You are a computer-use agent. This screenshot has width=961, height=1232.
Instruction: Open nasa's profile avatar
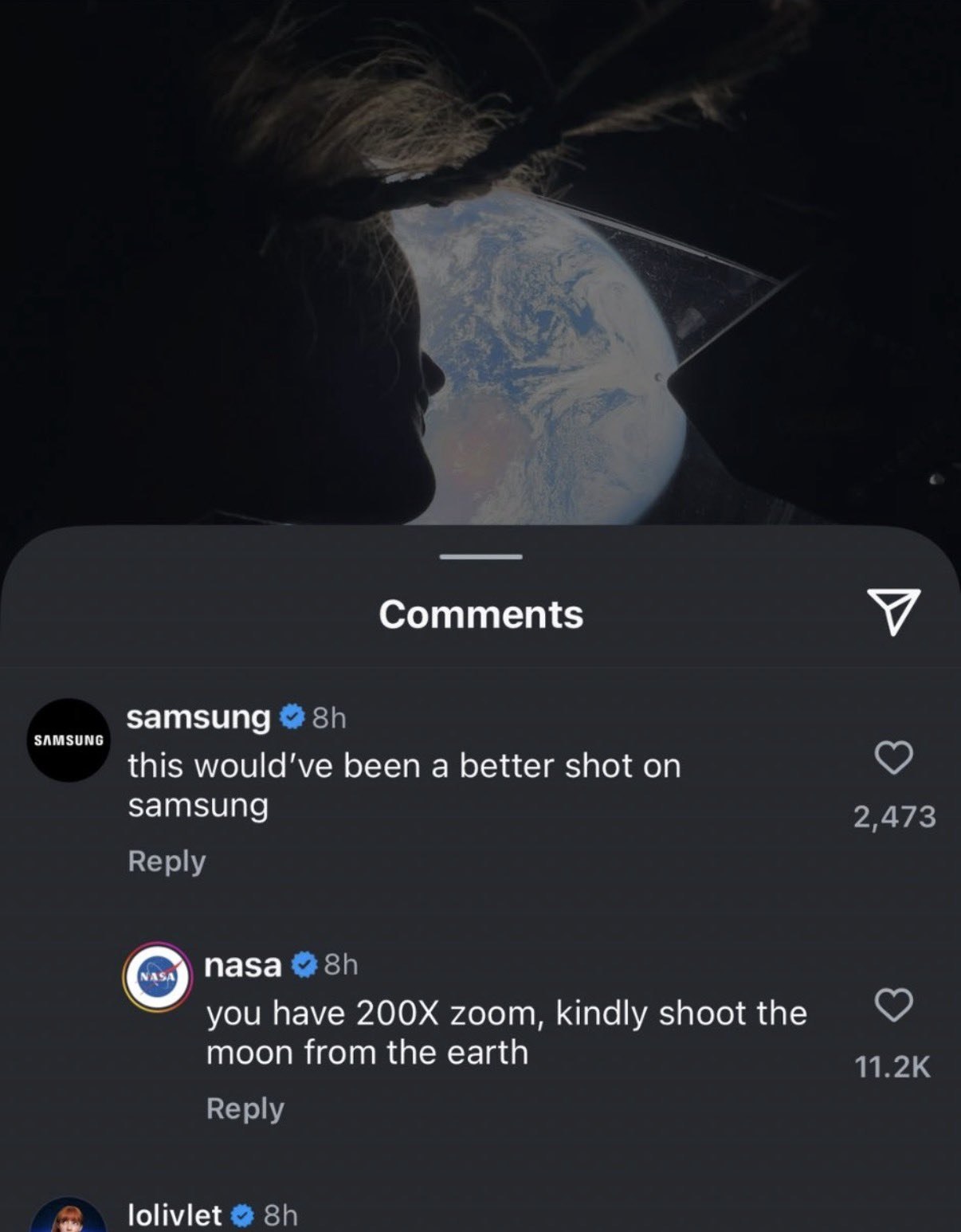click(x=158, y=976)
